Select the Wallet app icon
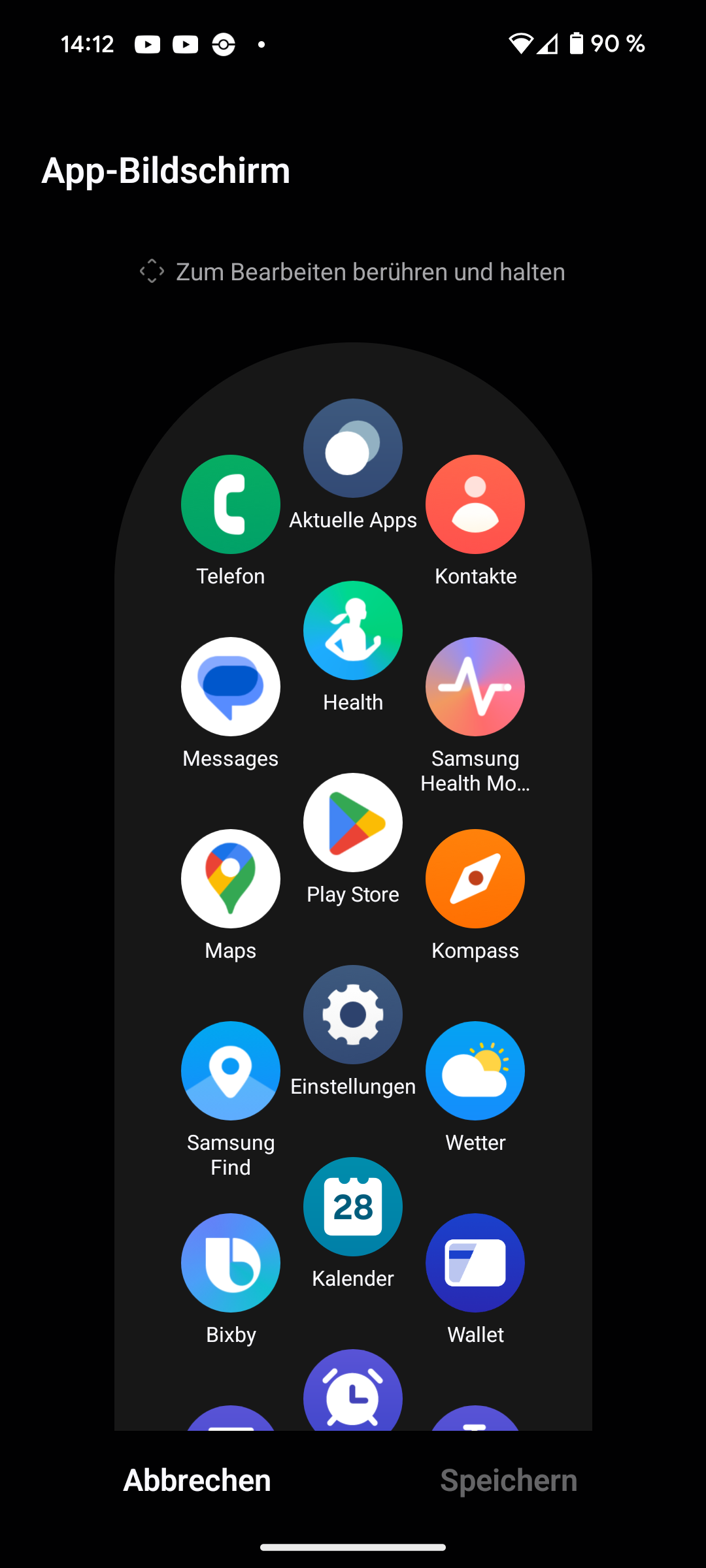The height and width of the screenshot is (1568, 706). (x=475, y=1263)
